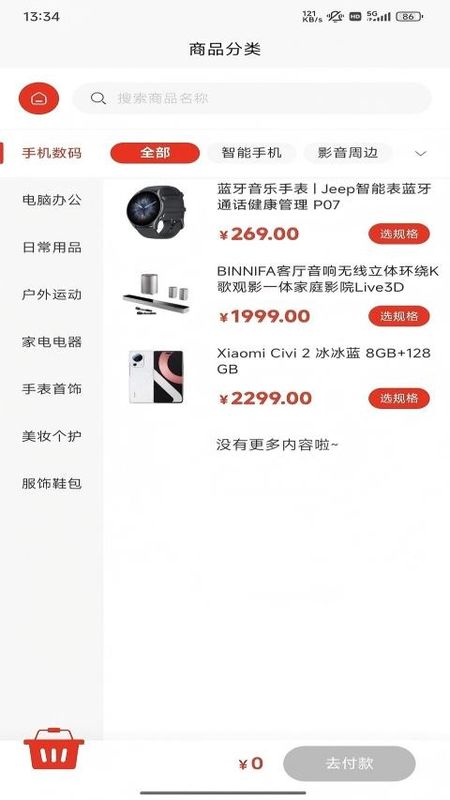Open the product name search box
This screenshot has width=450, height=800.
252,98
